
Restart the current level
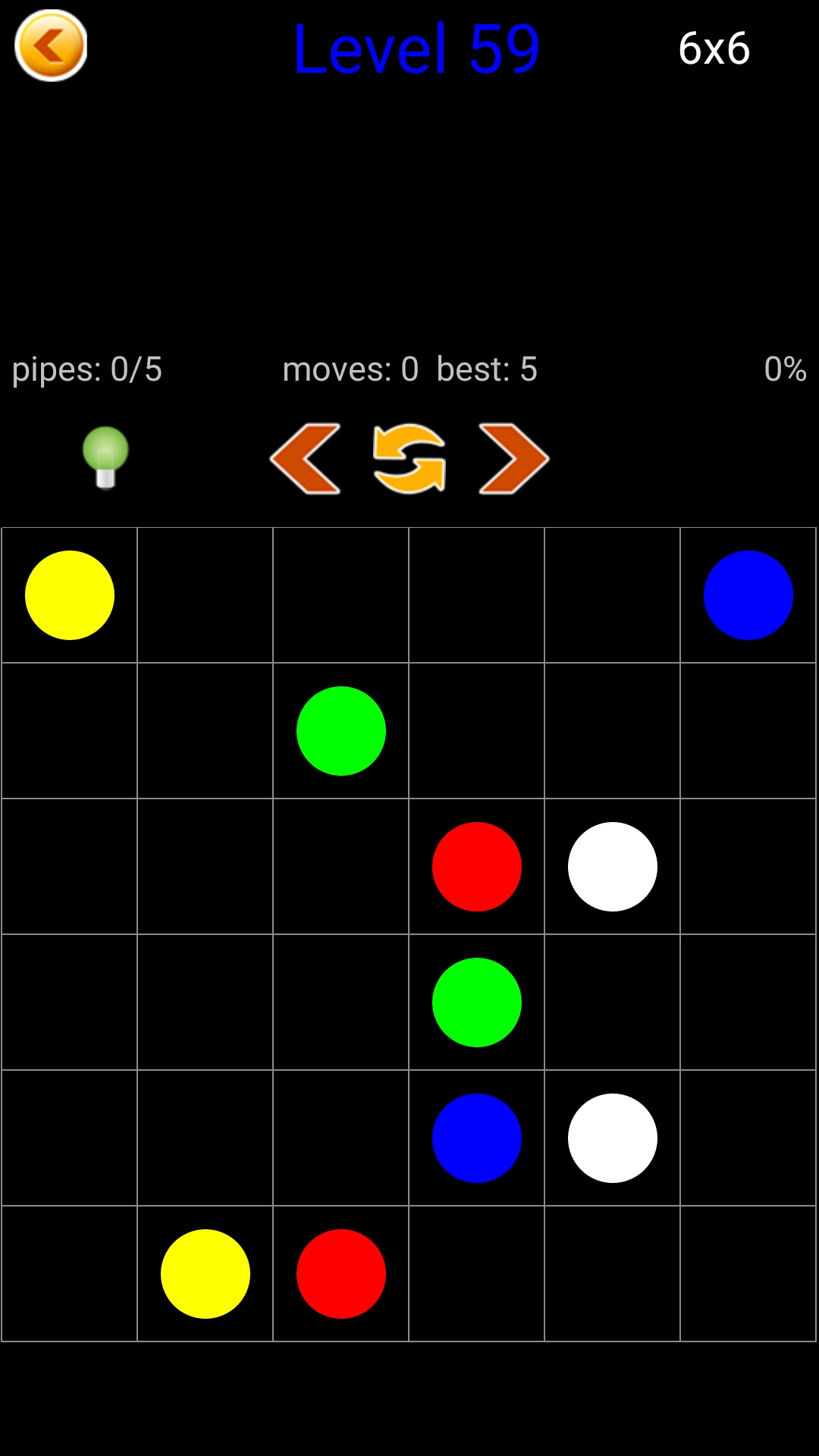pyautogui.click(x=409, y=458)
